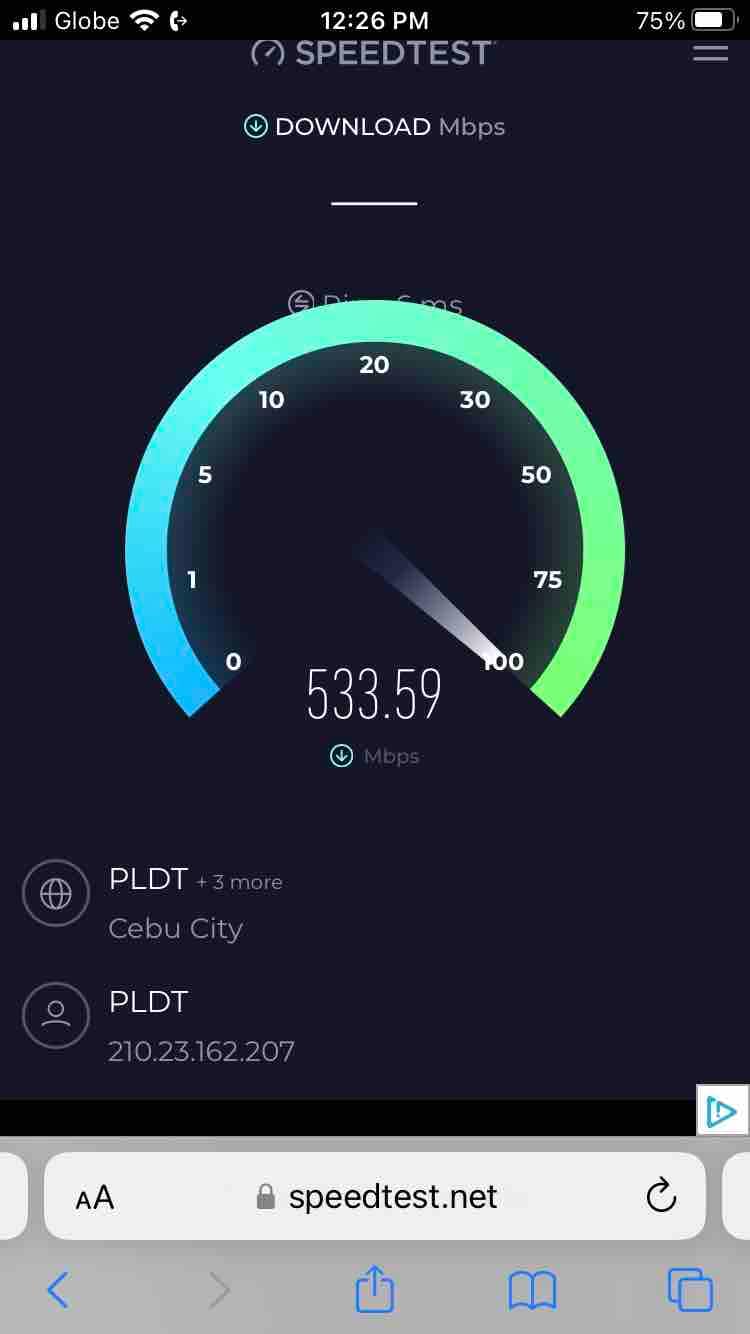750x1334 pixels.
Task: Open the Speedtest hamburger menu
Action: tap(710, 54)
